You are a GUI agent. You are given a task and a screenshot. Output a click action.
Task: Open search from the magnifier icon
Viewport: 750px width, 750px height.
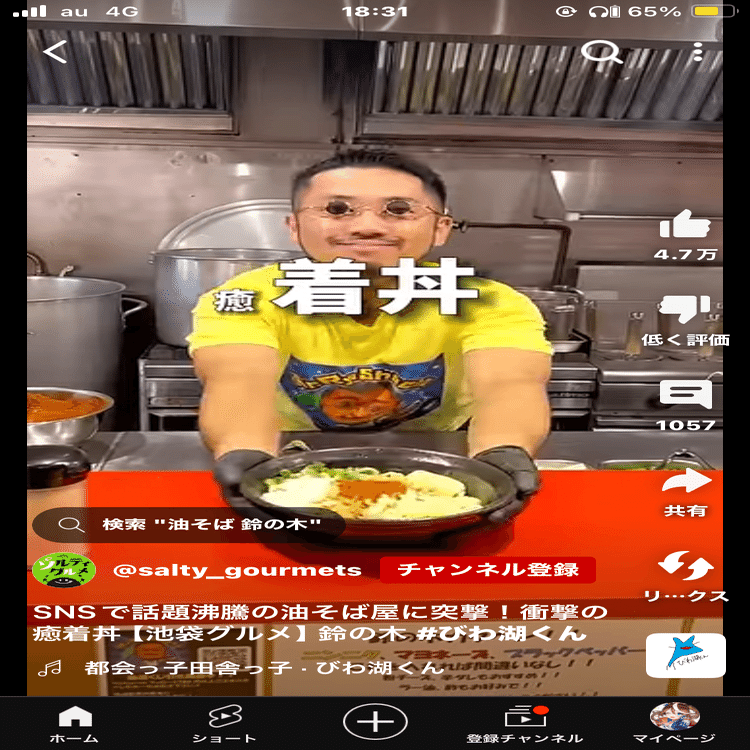click(600, 52)
